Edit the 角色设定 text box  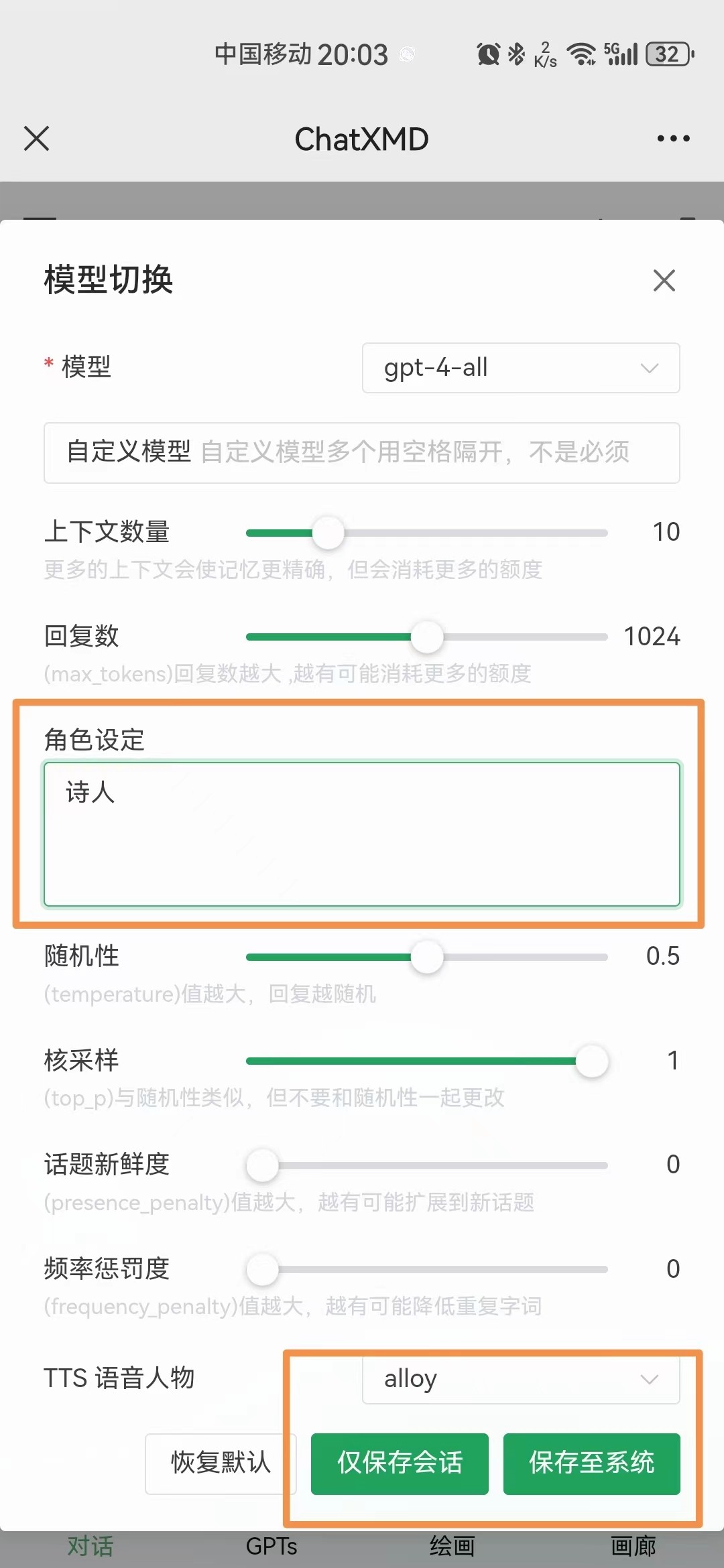[362, 834]
